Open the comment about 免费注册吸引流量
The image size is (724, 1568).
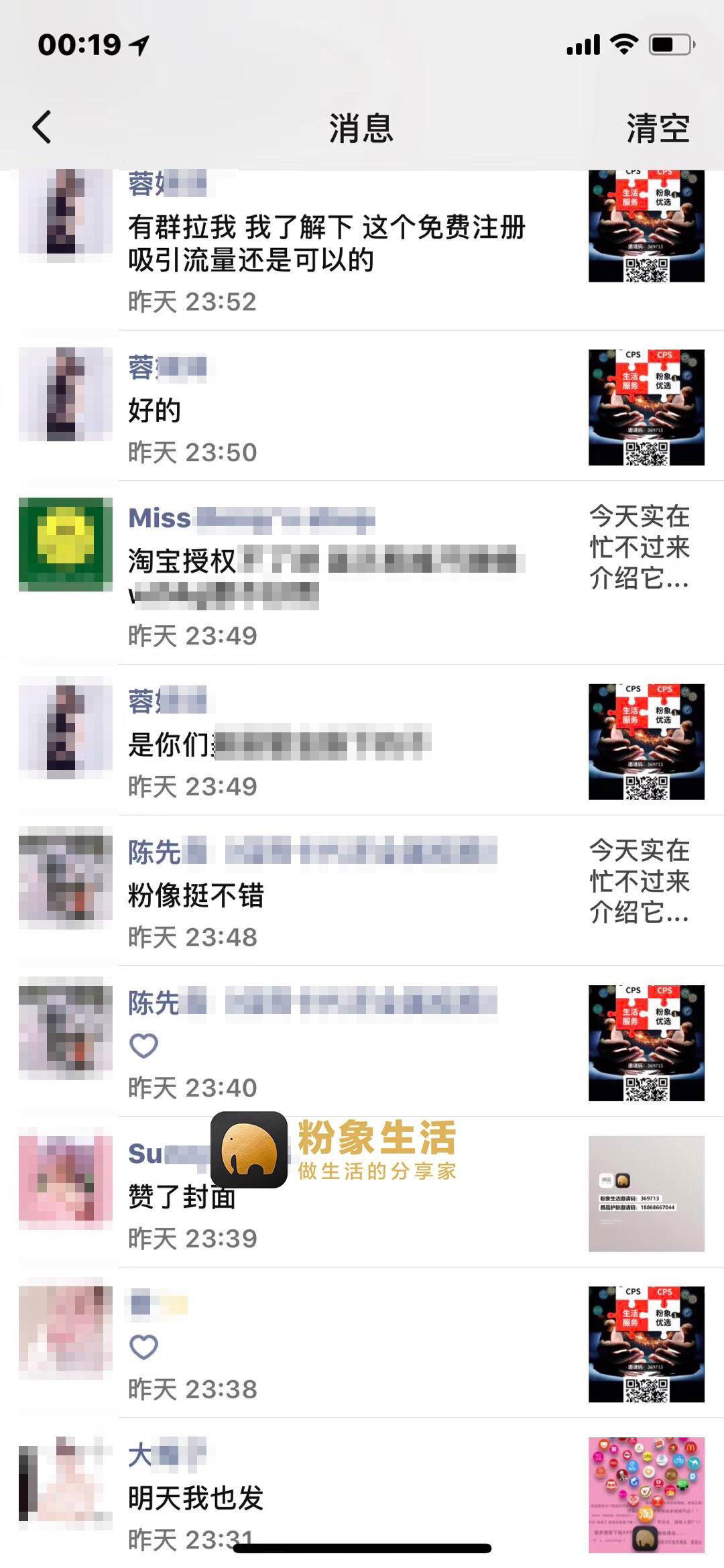326,244
